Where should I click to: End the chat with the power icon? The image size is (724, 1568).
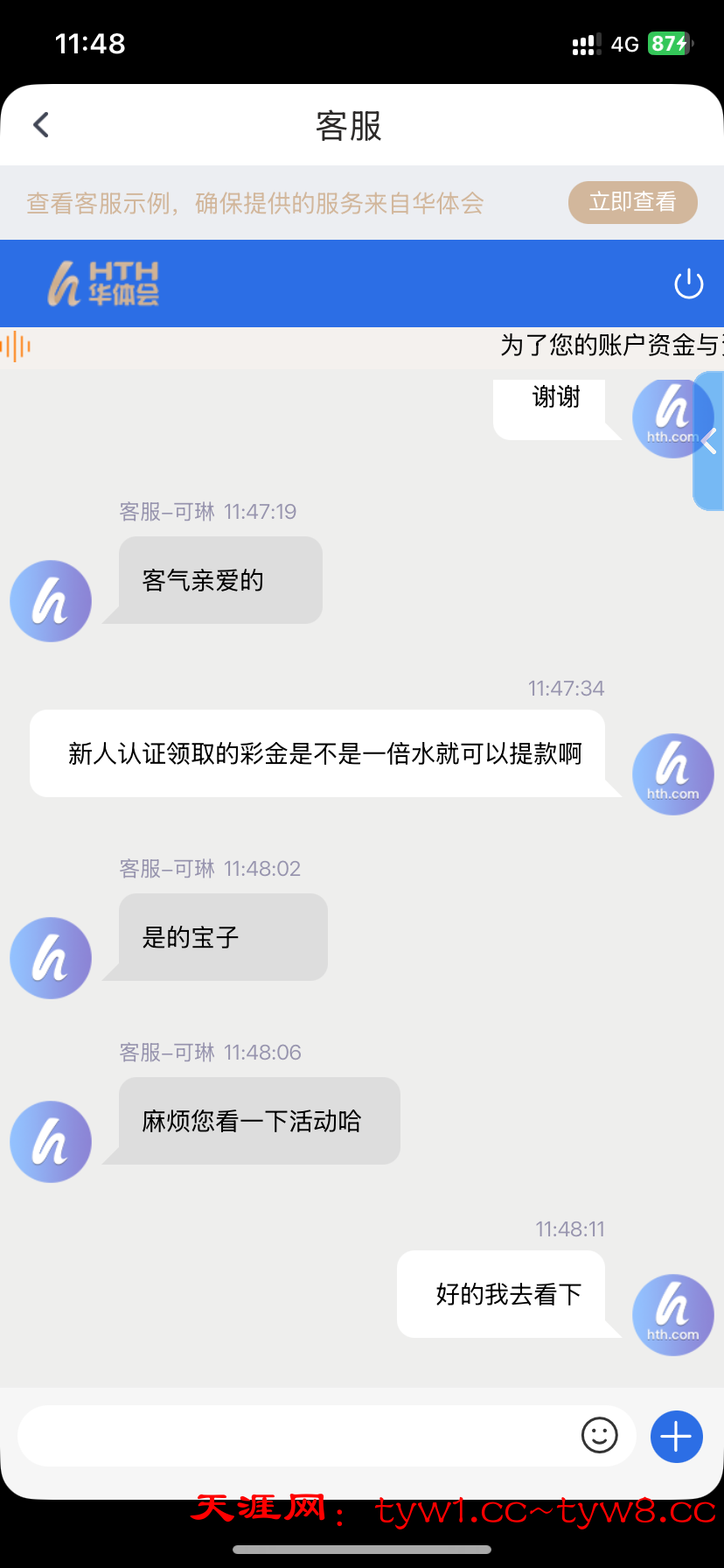pos(688,284)
